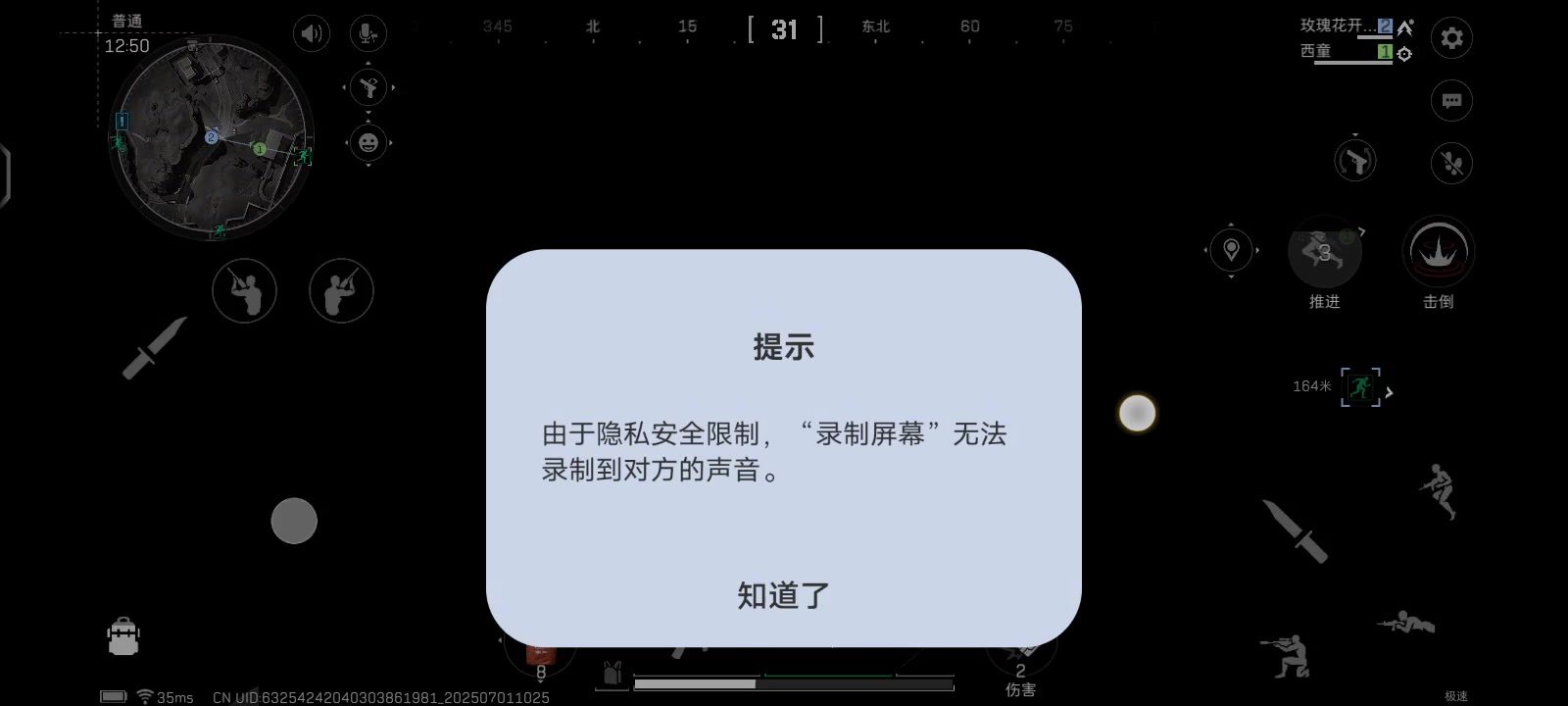
Task: Tap the jump action icon
Action: pyautogui.click(x=1438, y=490)
